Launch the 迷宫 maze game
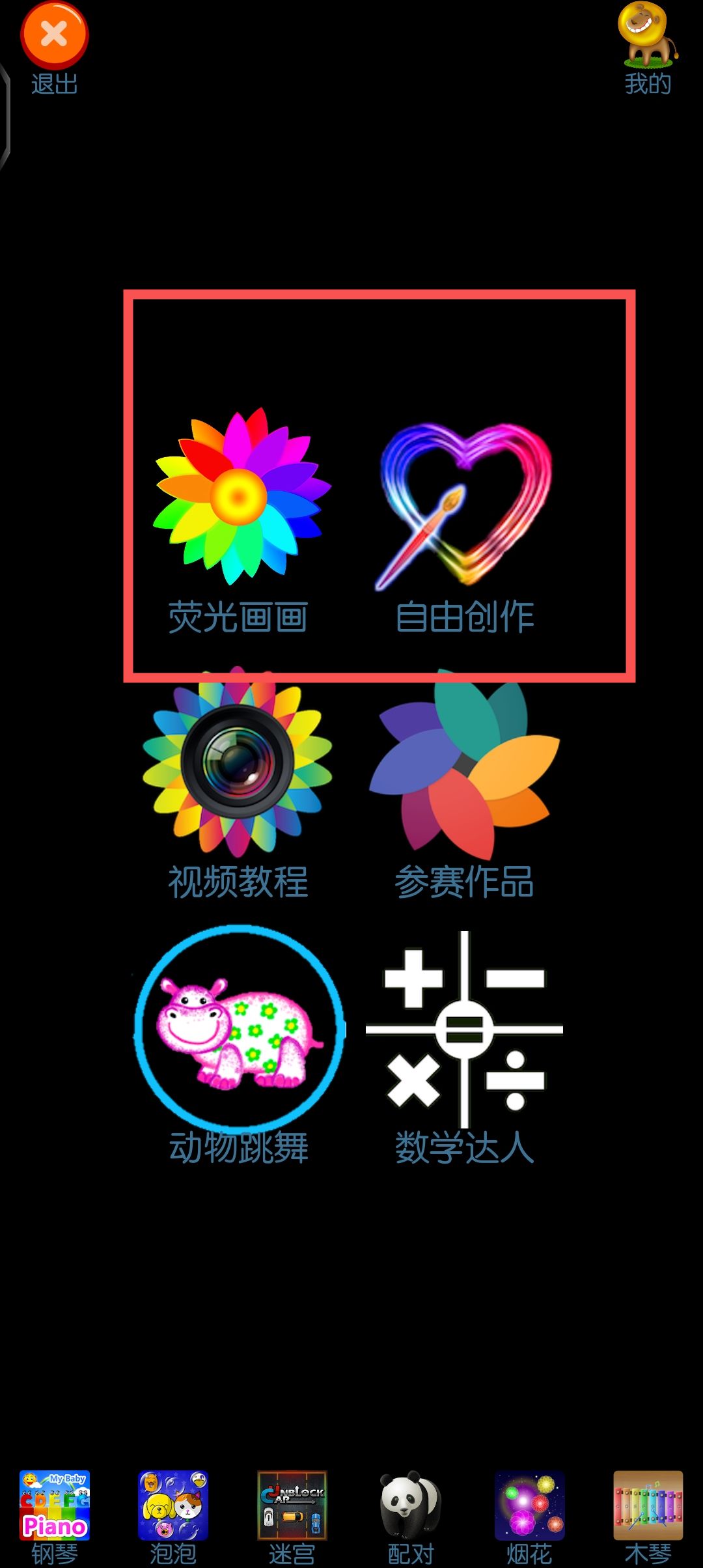The height and width of the screenshot is (1568, 703). 292,1505
